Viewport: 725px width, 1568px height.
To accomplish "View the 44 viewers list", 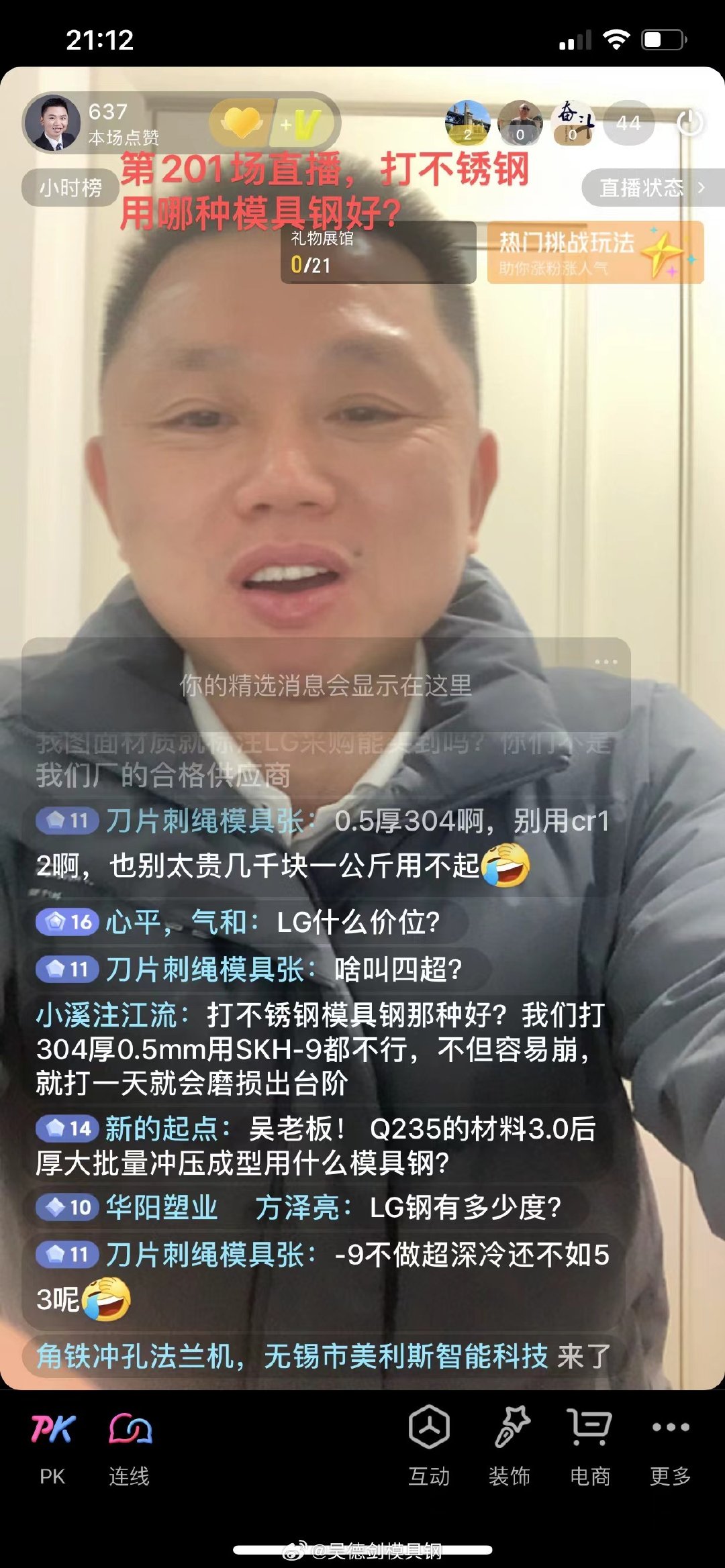I will (x=628, y=123).
